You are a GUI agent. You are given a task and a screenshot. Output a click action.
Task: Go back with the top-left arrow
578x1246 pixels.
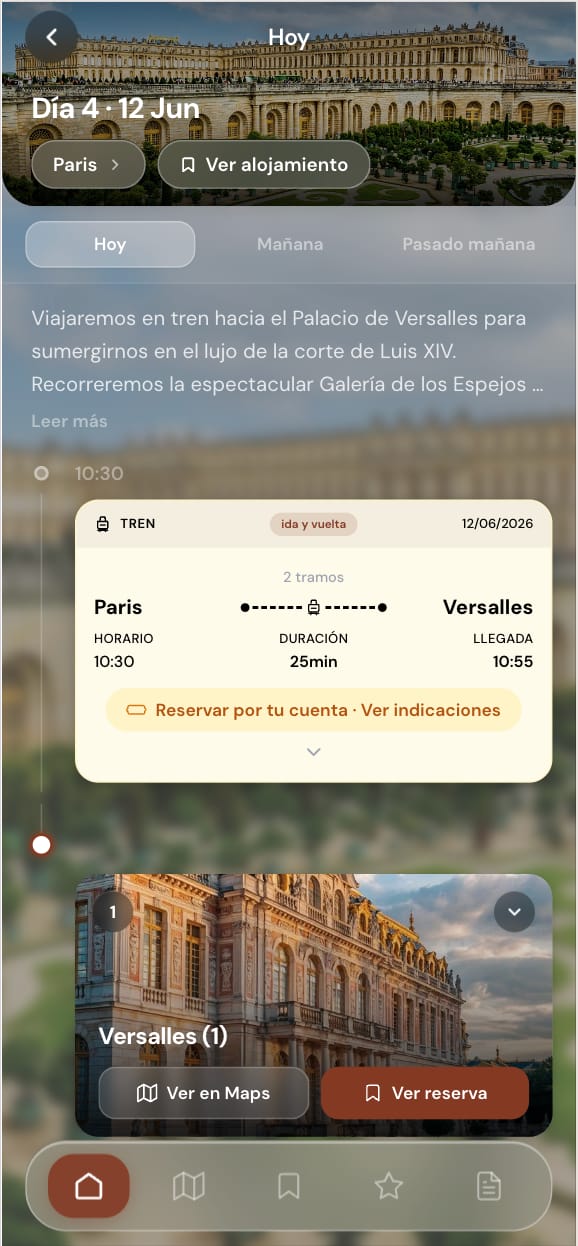coord(52,37)
